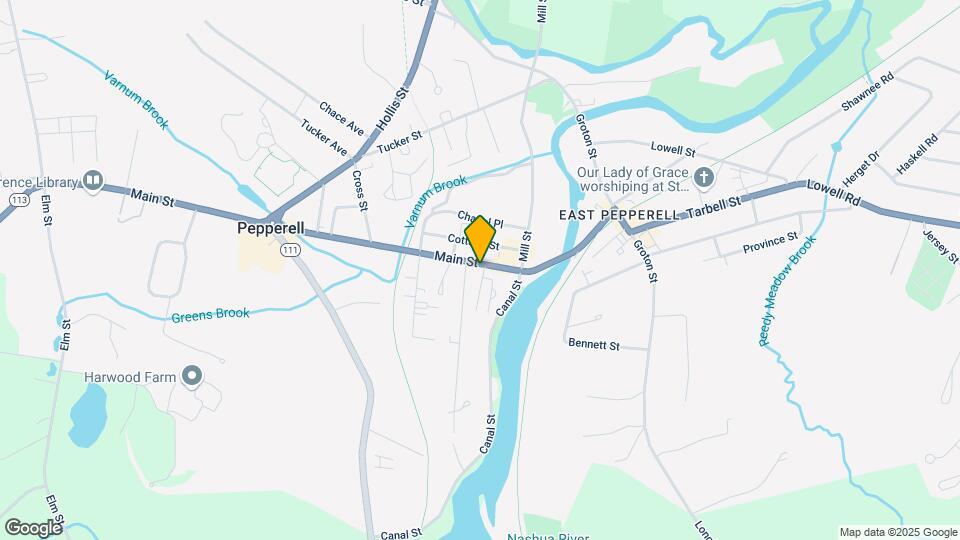Open the Lawrence Library place pin
This screenshot has height=540, width=960.
93,180
